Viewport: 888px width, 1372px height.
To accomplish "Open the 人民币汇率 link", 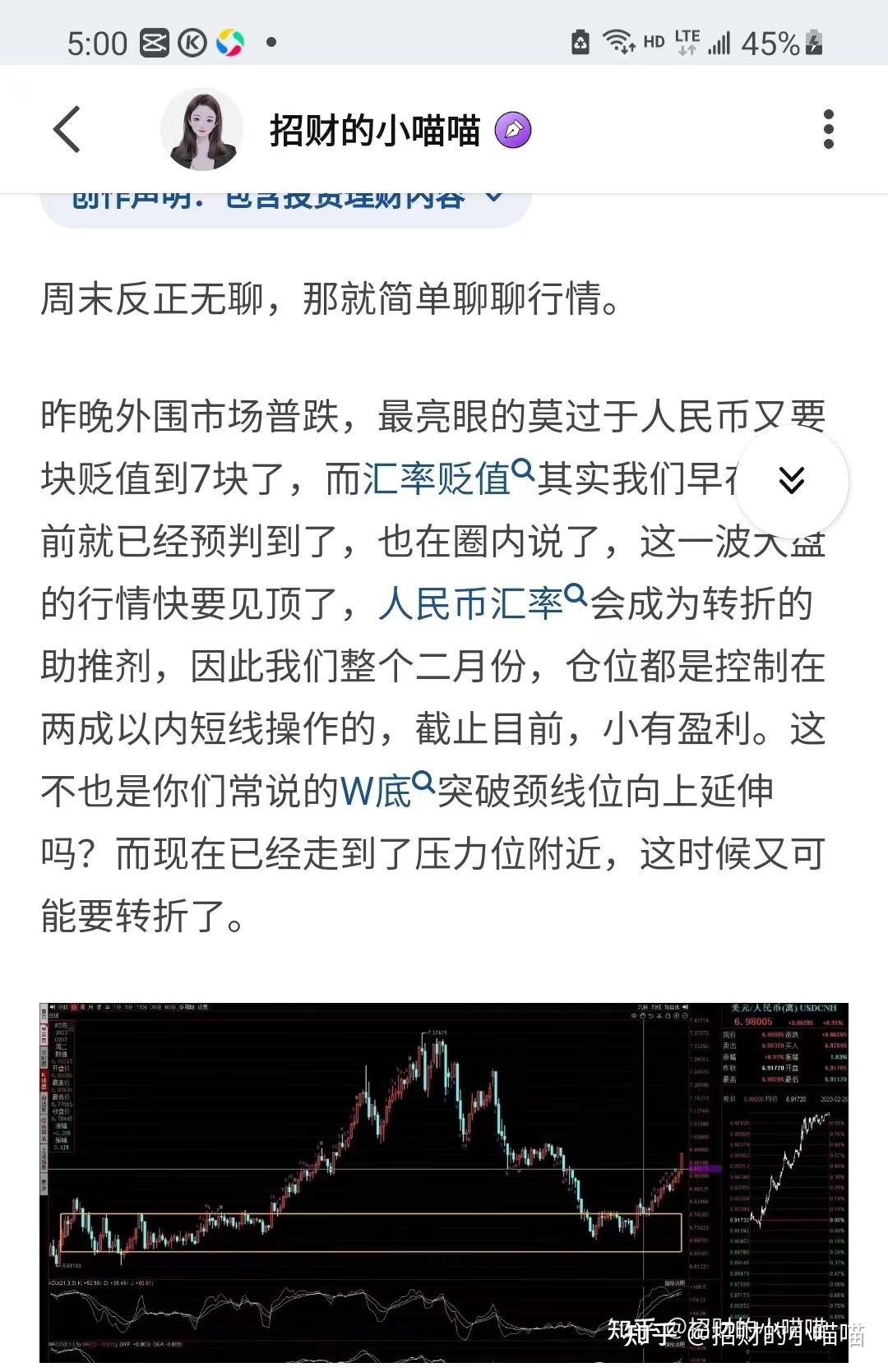I will click(x=474, y=606).
